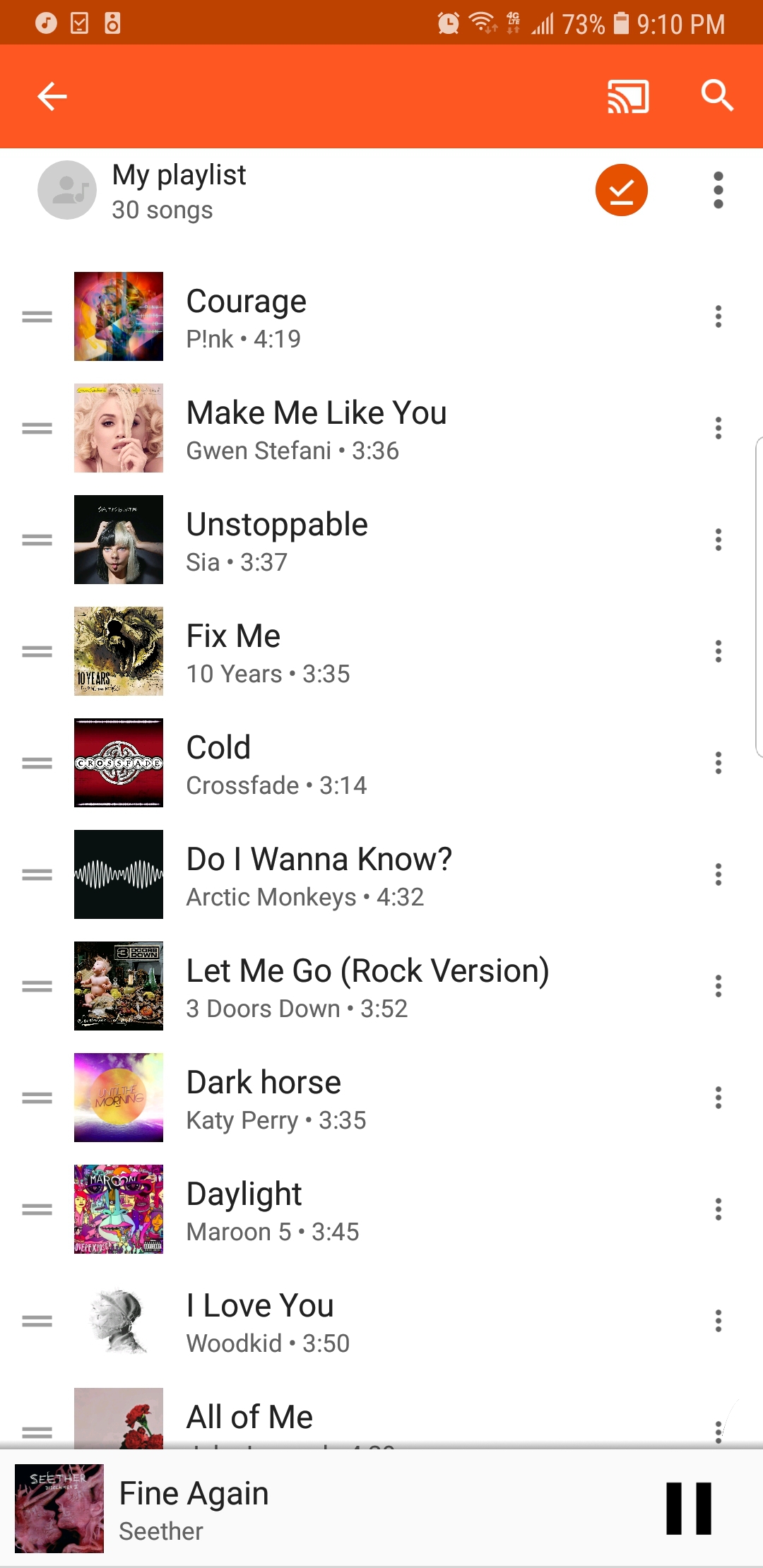Tap the back arrow to leave the playlist
763x1568 pixels.
click(x=52, y=97)
